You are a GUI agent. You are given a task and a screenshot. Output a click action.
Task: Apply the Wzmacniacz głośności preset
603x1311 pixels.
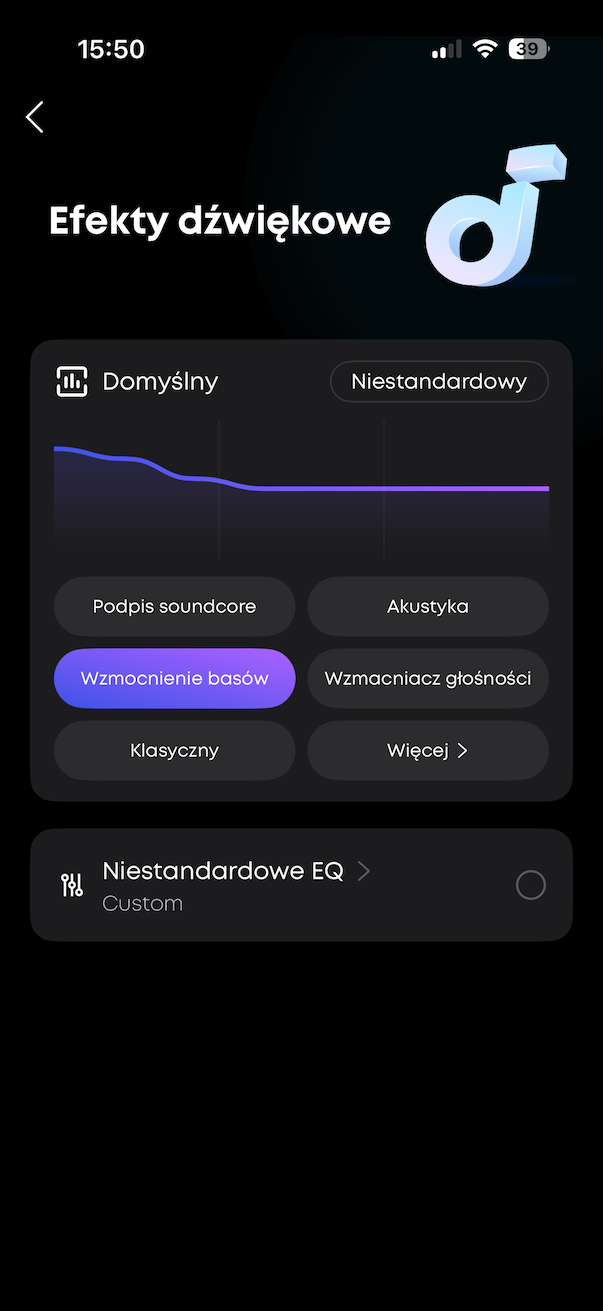click(x=428, y=678)
